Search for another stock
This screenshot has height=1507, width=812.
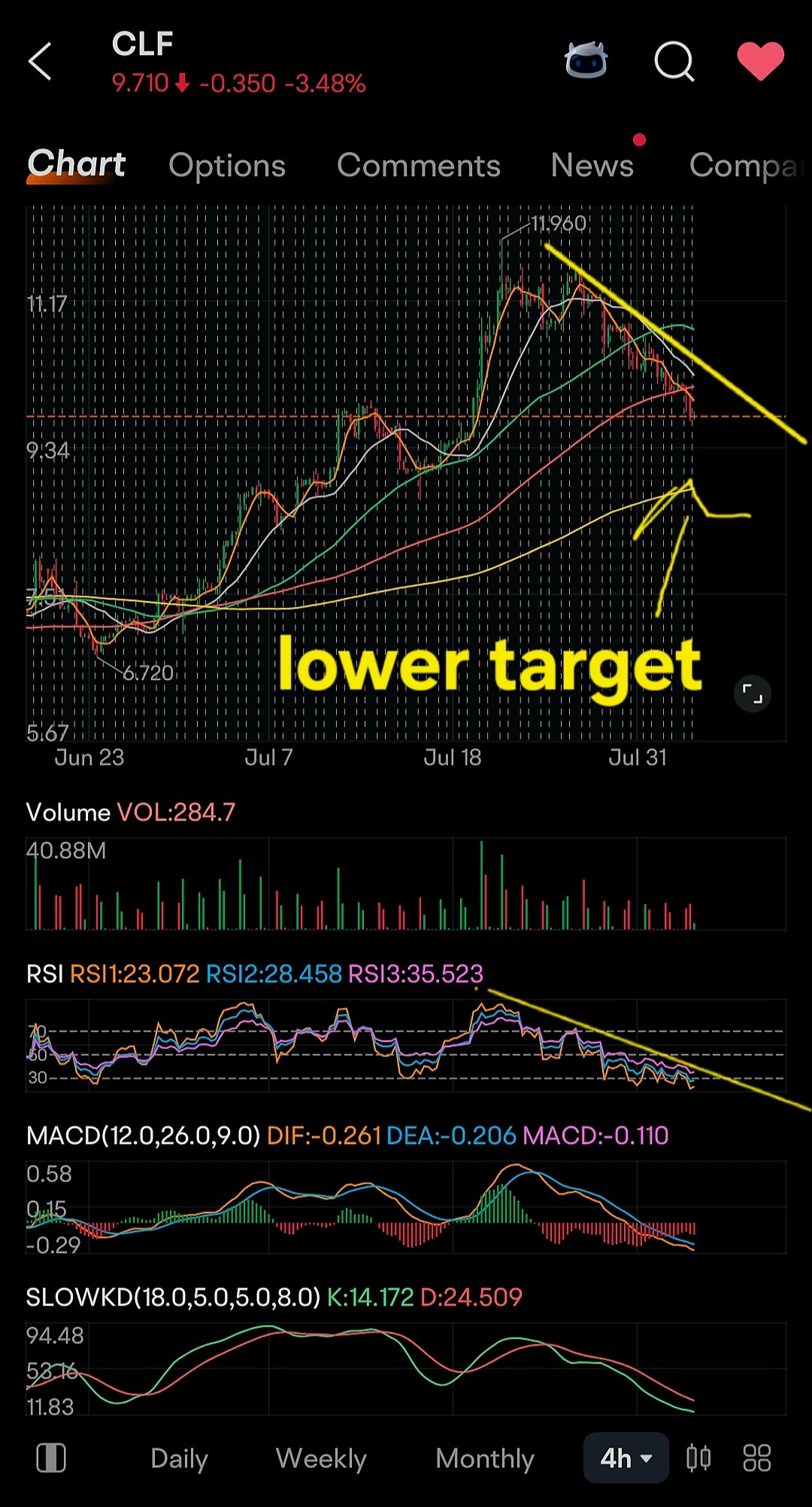(x=674, y=60)
